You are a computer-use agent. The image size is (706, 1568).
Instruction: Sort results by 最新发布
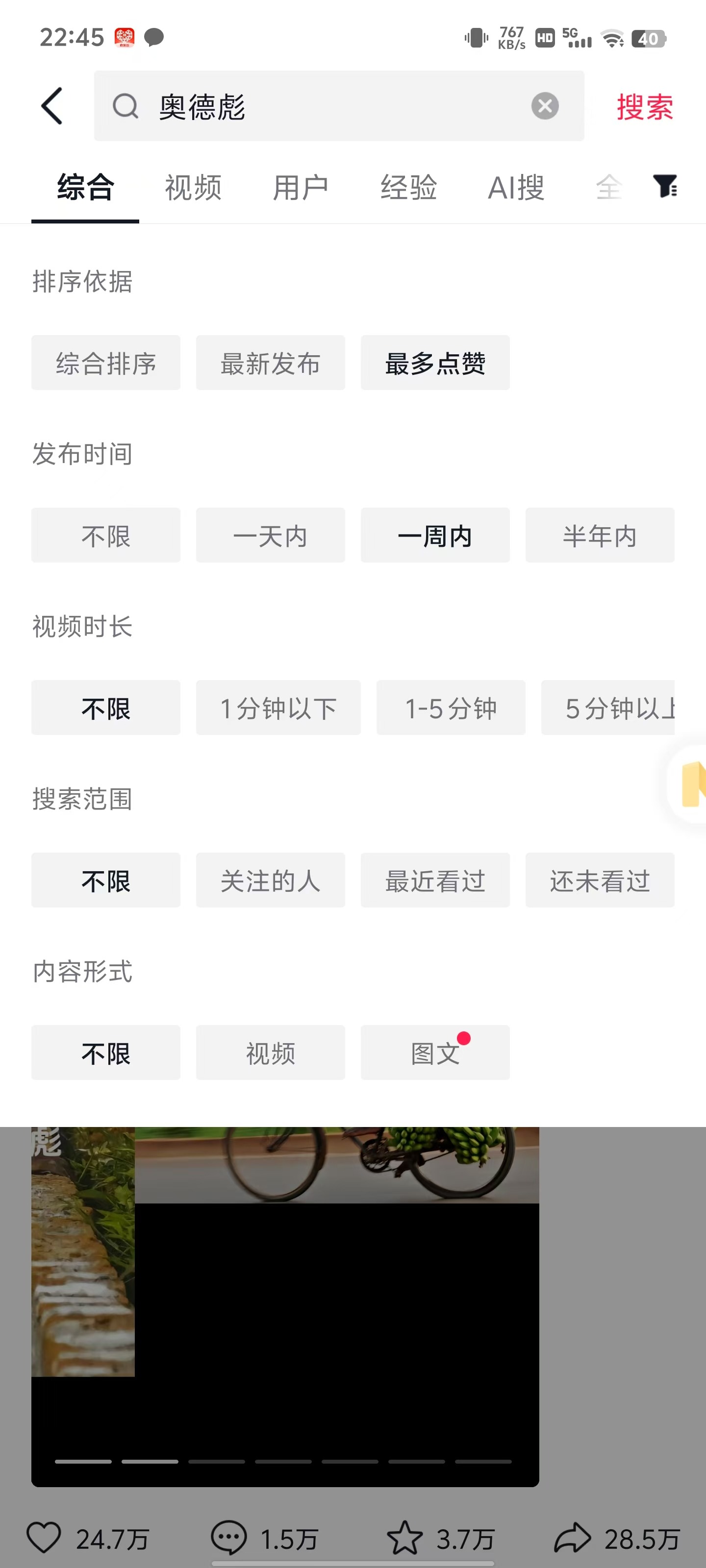(x=270, y=363)
